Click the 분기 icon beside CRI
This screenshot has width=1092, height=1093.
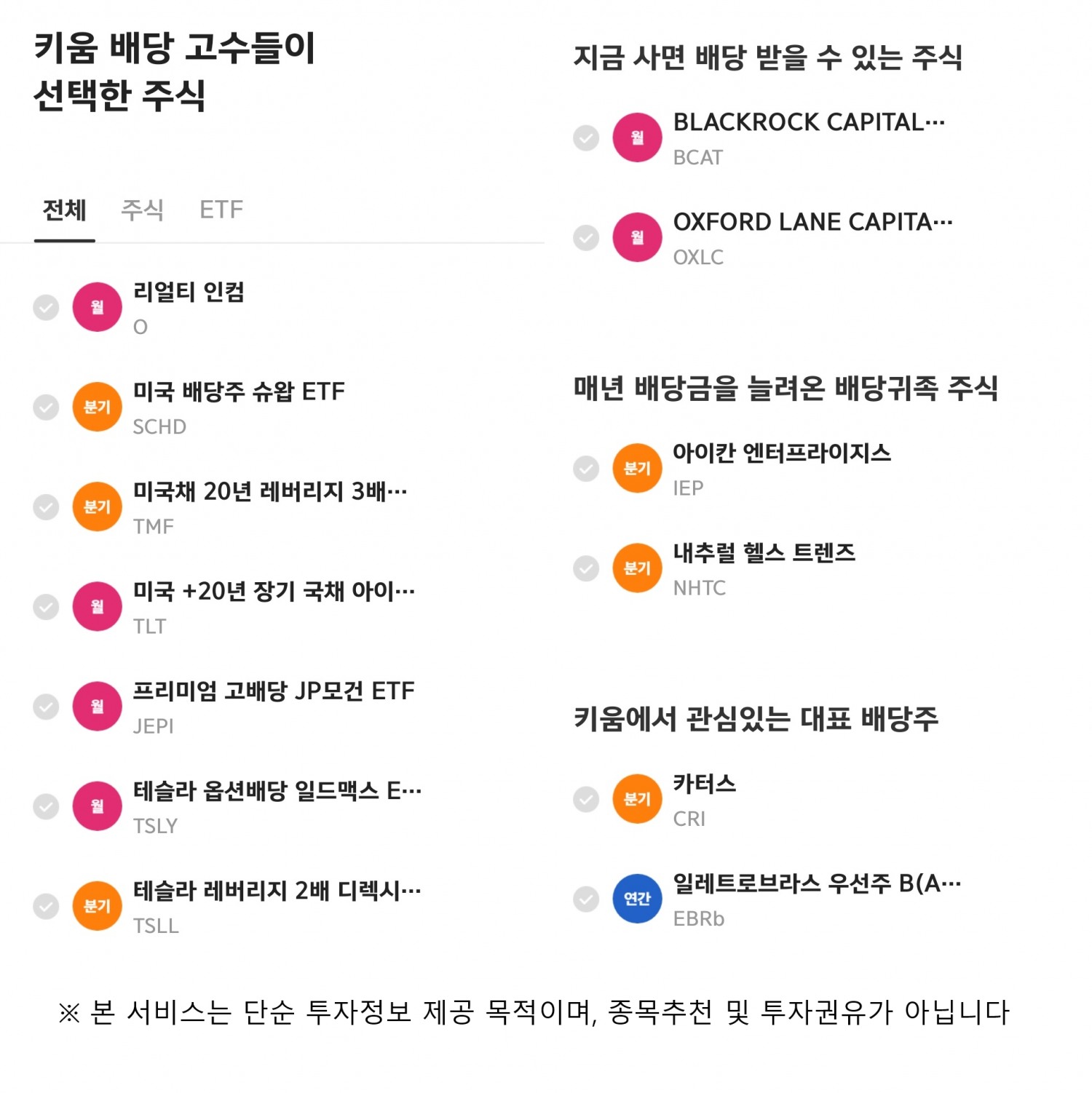tap(637, 799)
